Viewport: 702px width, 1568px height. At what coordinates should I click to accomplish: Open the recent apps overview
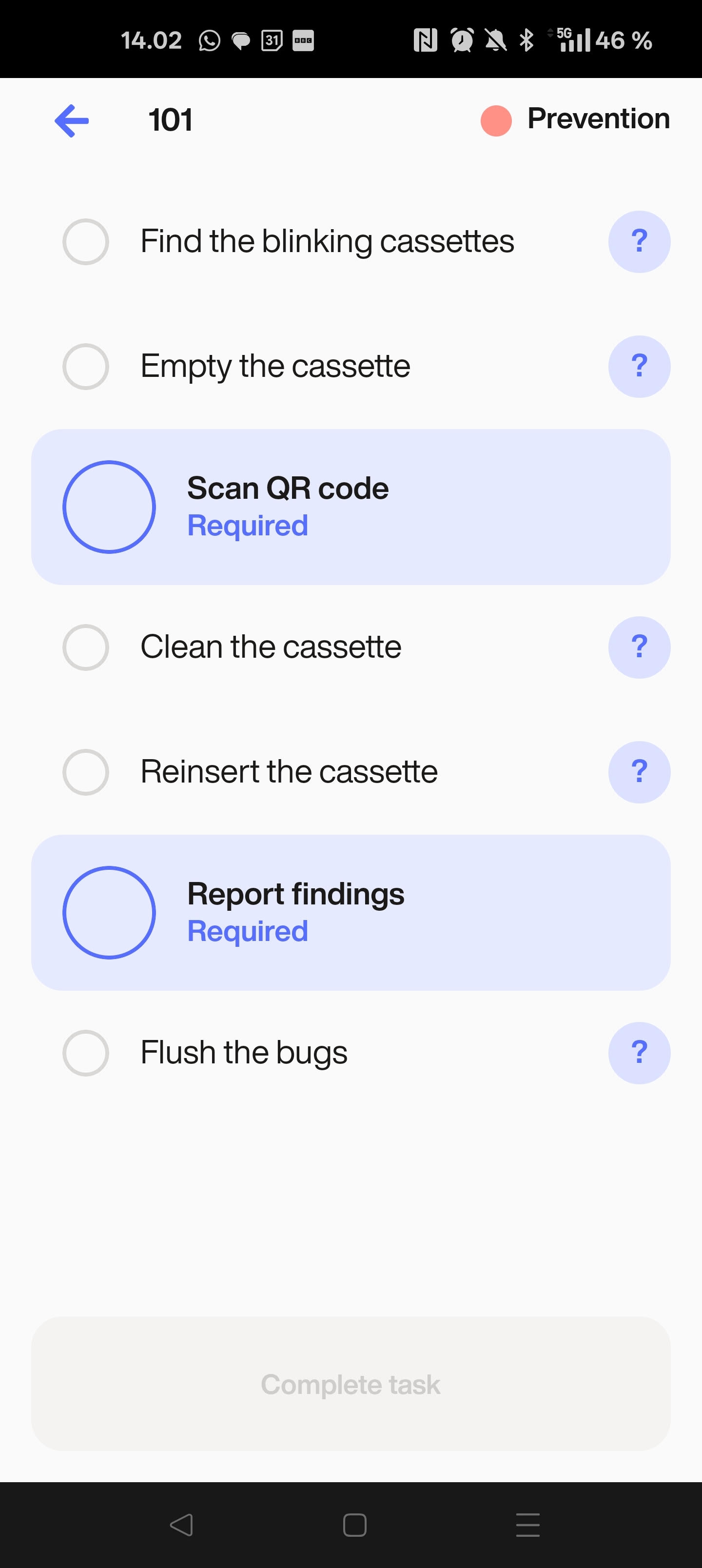(527, 1525)
